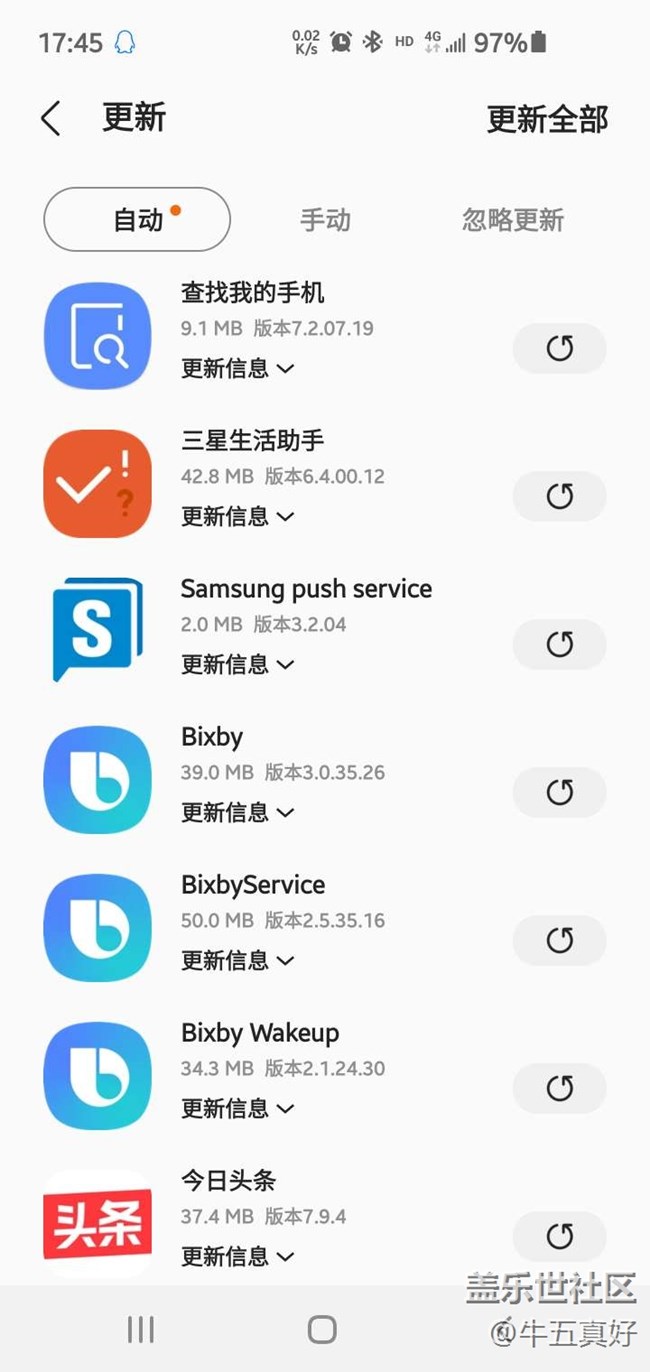The width and height of the screenshot is (650, 1372).
Task: Update the 三星生活助手 app
Action: pos(559,496)
